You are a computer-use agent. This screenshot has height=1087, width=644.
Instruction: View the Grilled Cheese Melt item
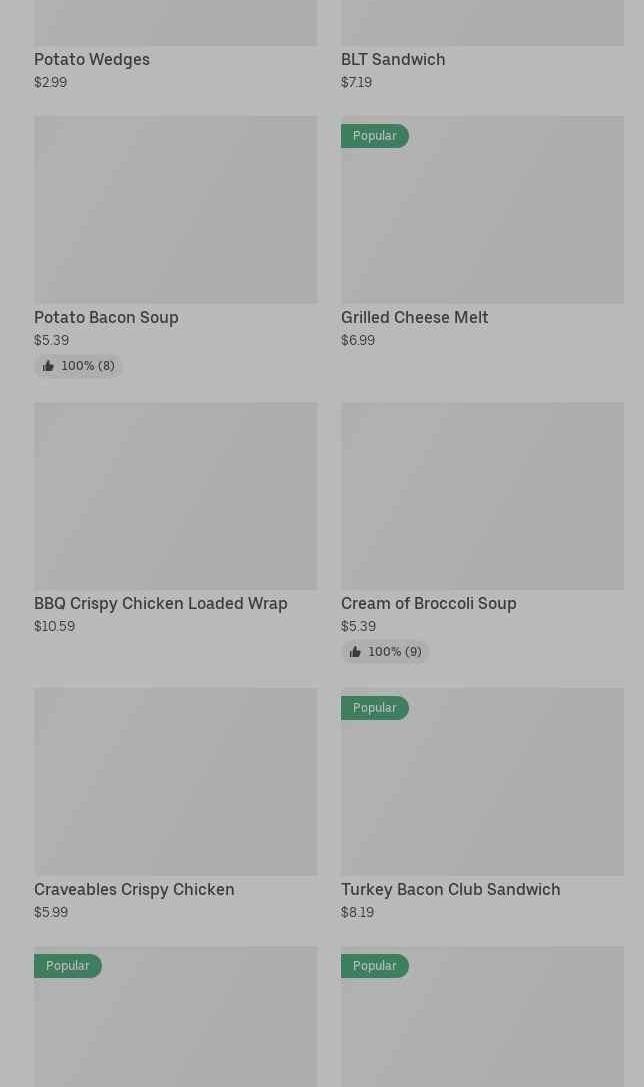[482, 233]
